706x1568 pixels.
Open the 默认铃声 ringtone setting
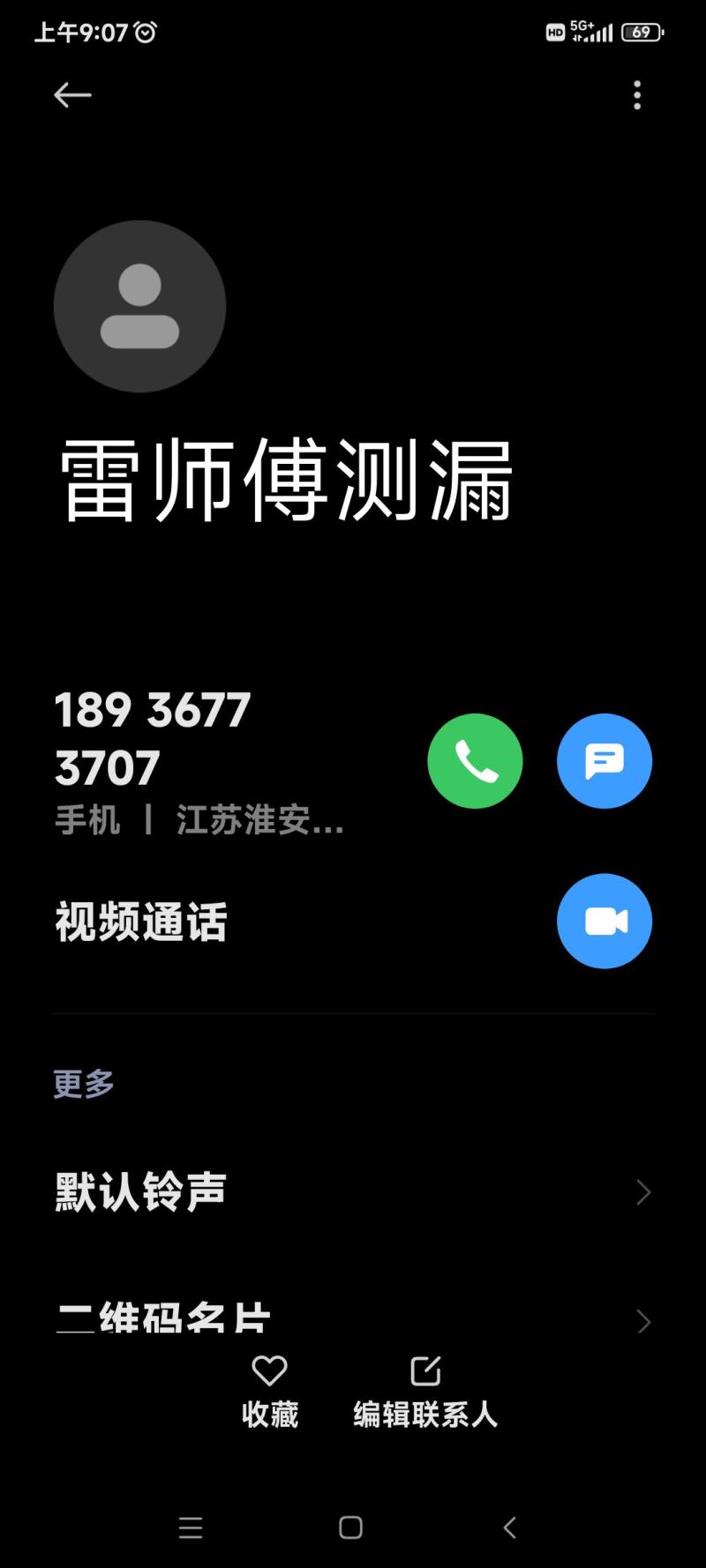point(353,1192)
